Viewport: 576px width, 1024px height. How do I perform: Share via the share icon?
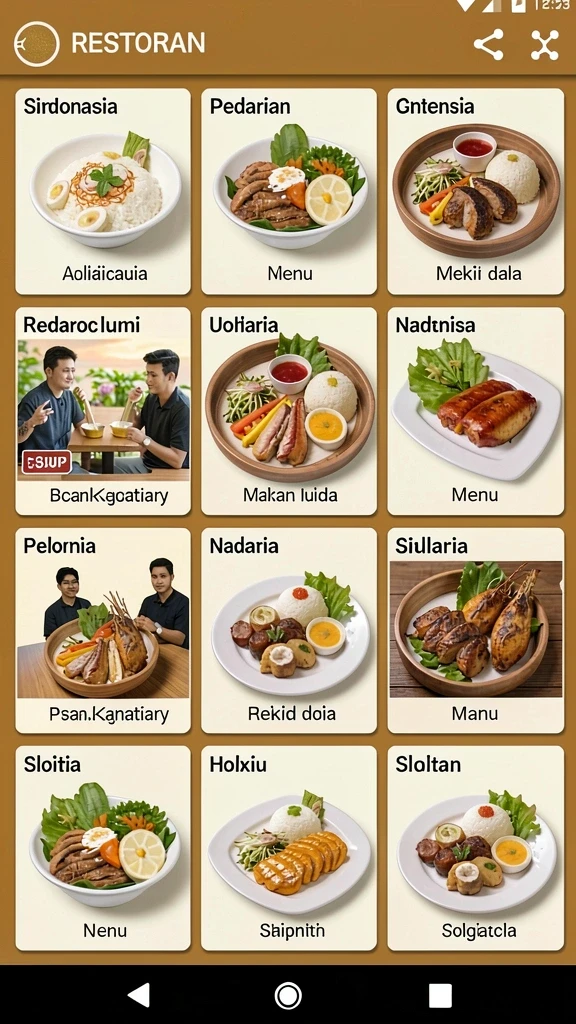coord(488,45)
